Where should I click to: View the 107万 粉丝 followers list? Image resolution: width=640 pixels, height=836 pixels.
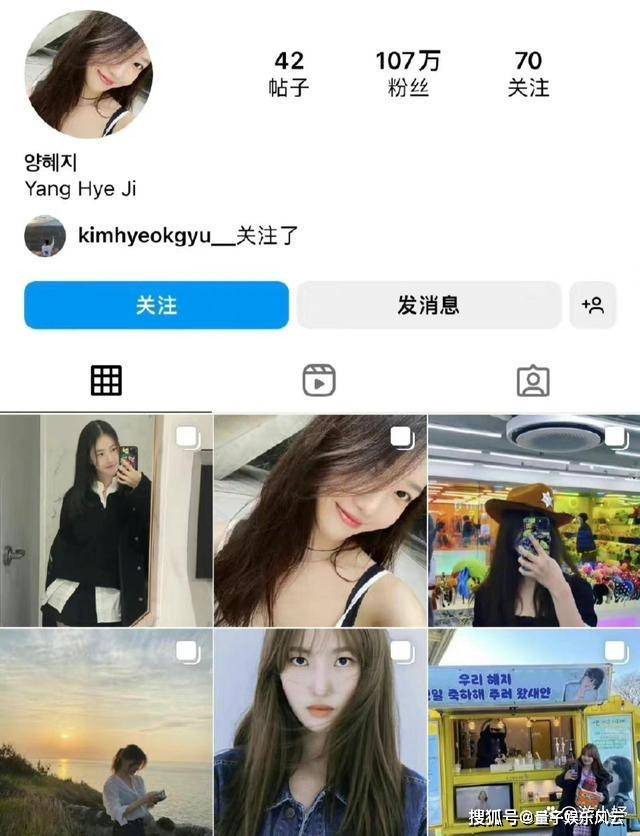[408, 74]
